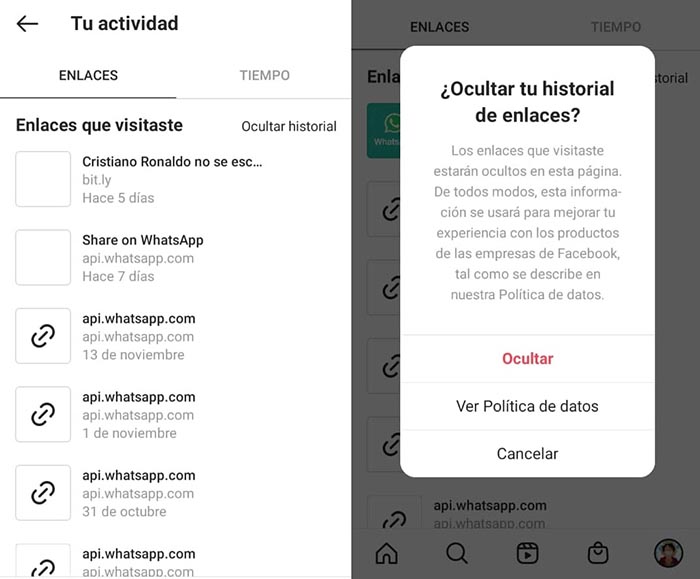
Task: Tap Ver Política de datos
Action: click(527, 406)
